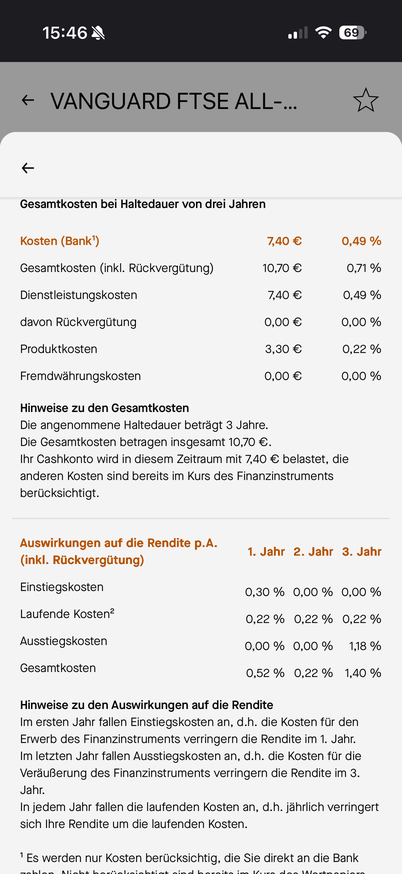The height and width of the screenshot is (874, 402).
Task: Tap the back arrow beside VANGUARD FTSE title
Action: point(27,100)
